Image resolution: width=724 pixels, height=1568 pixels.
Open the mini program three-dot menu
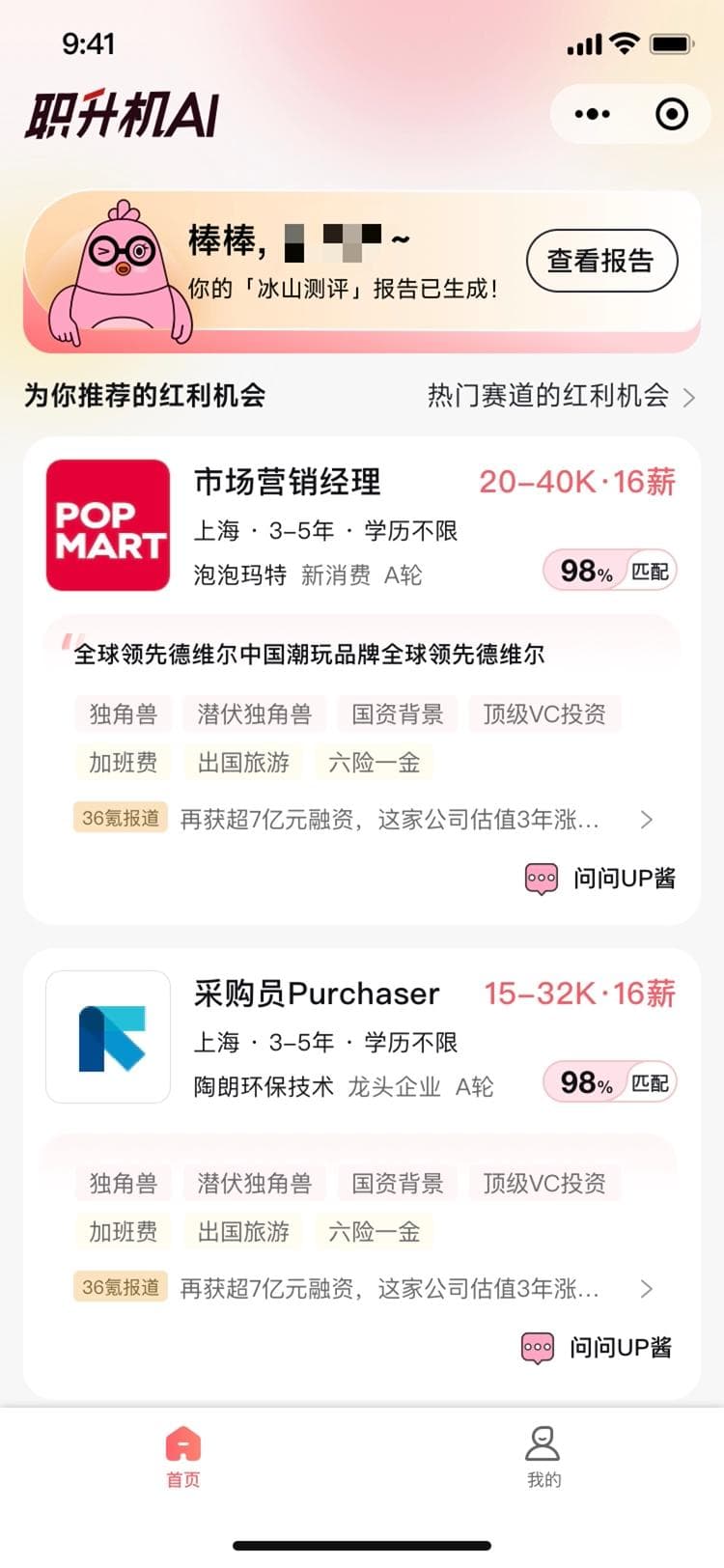(x=592, y=115)
